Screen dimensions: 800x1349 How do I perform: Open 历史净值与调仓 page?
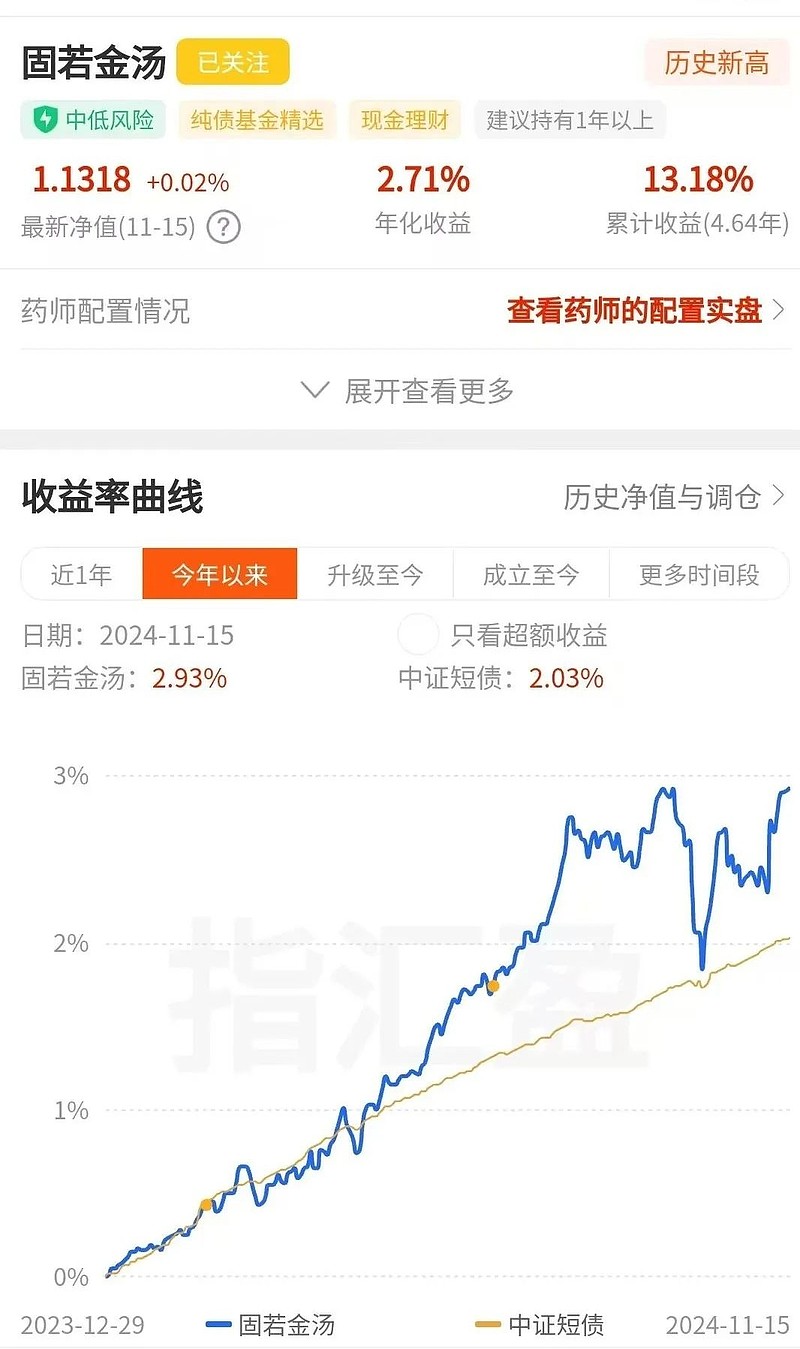point(675,497)
